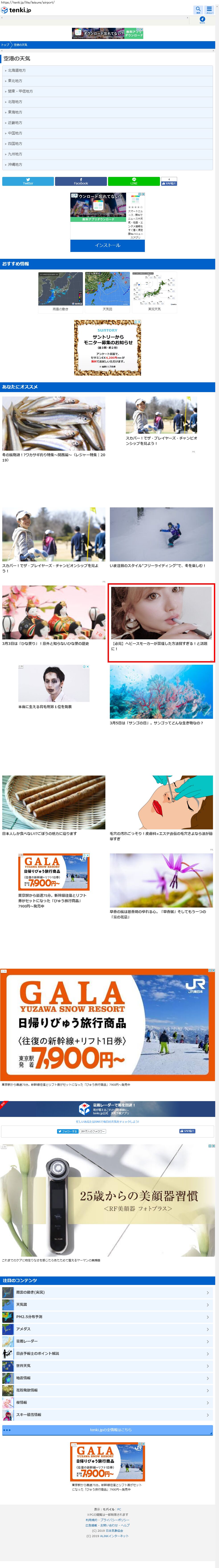Share this page on Twitter
This screenshot has width=219, height=1568.
(x=28, y=181)
